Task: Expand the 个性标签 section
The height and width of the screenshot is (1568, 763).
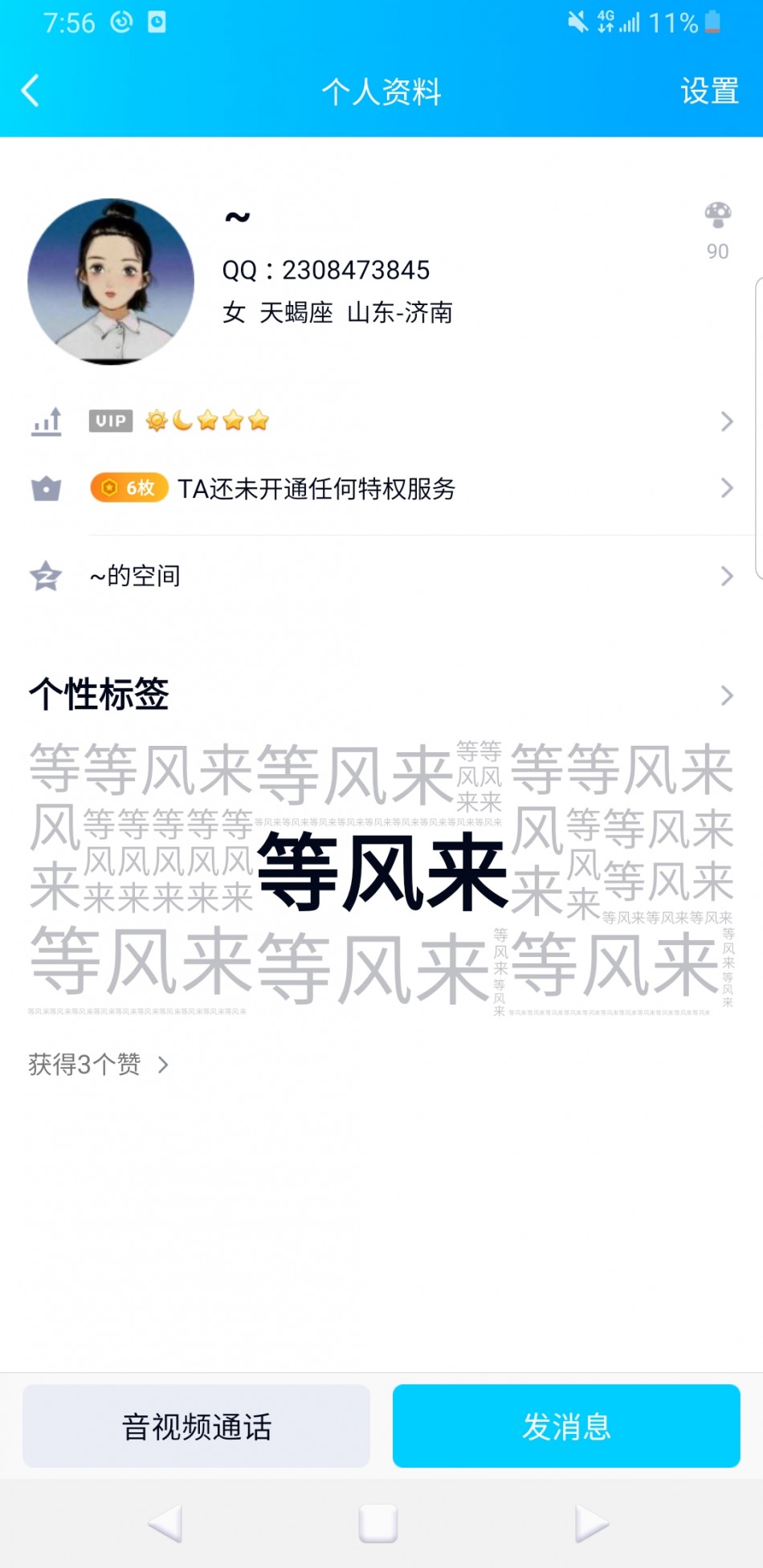Action: tap(381, 694)
